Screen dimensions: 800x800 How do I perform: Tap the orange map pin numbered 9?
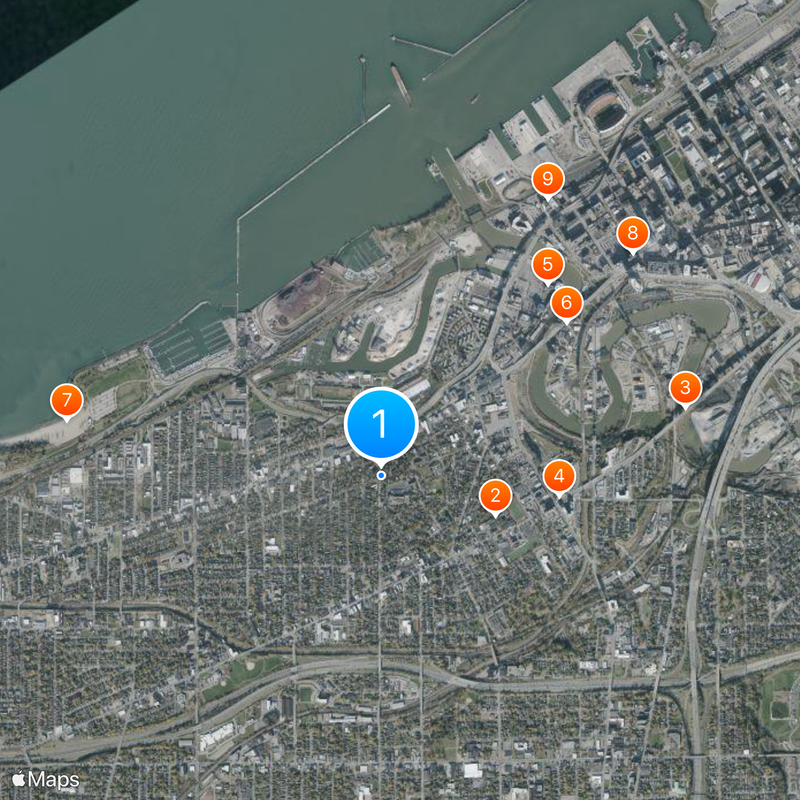click(x=547, y=179)
